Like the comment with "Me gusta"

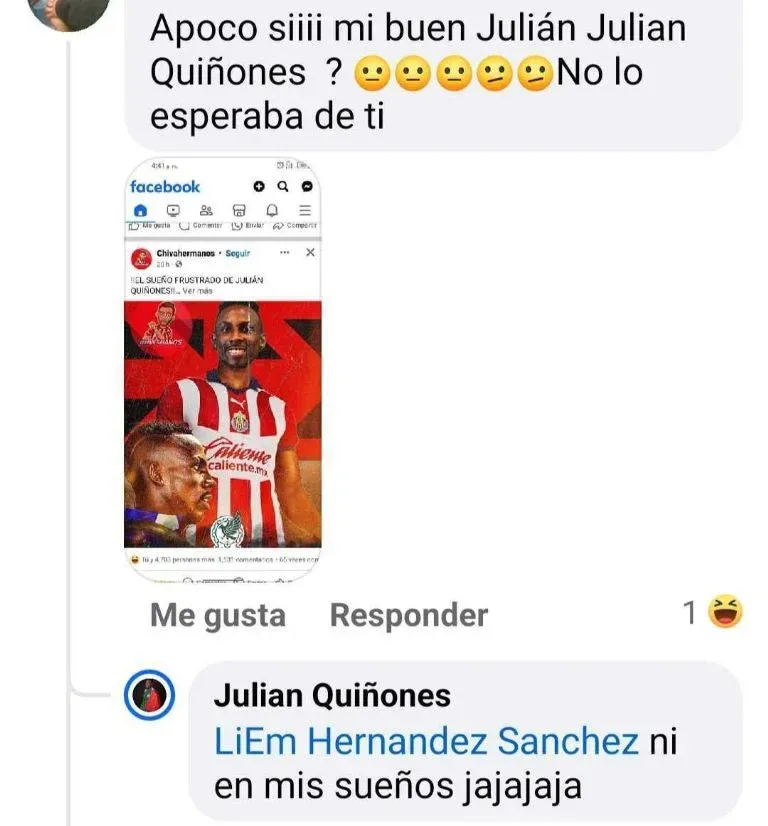[217, 616]
